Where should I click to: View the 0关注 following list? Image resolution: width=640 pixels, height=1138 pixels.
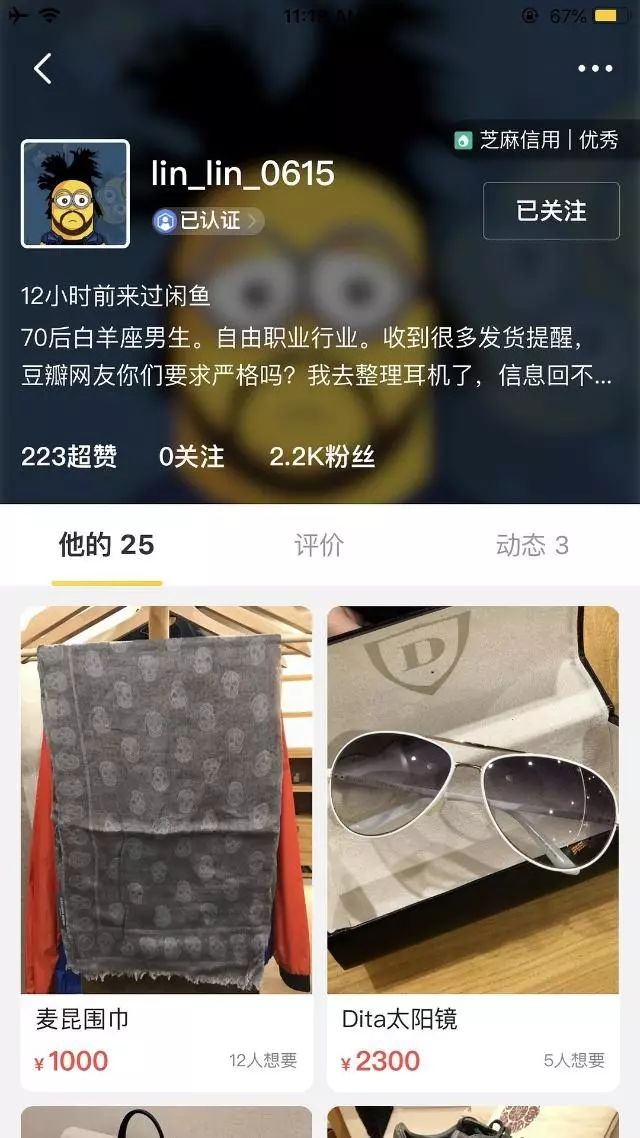pos(191,457)
